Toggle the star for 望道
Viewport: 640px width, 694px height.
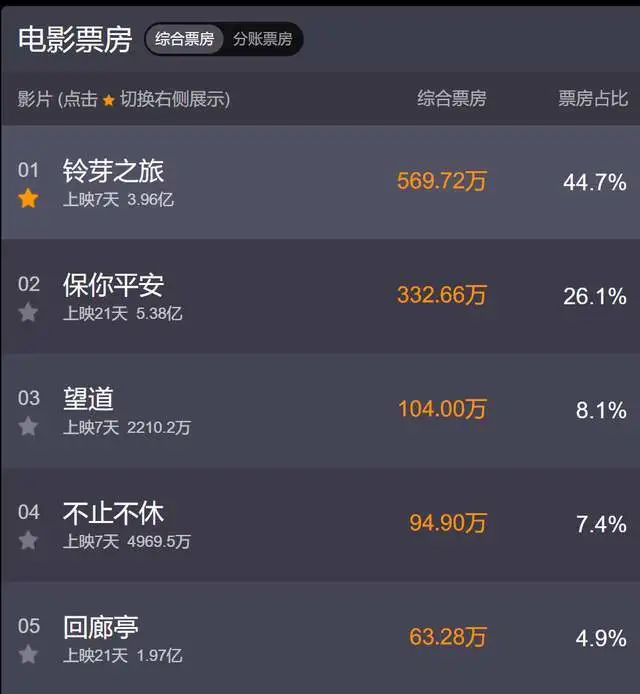[x=28, y=427]
